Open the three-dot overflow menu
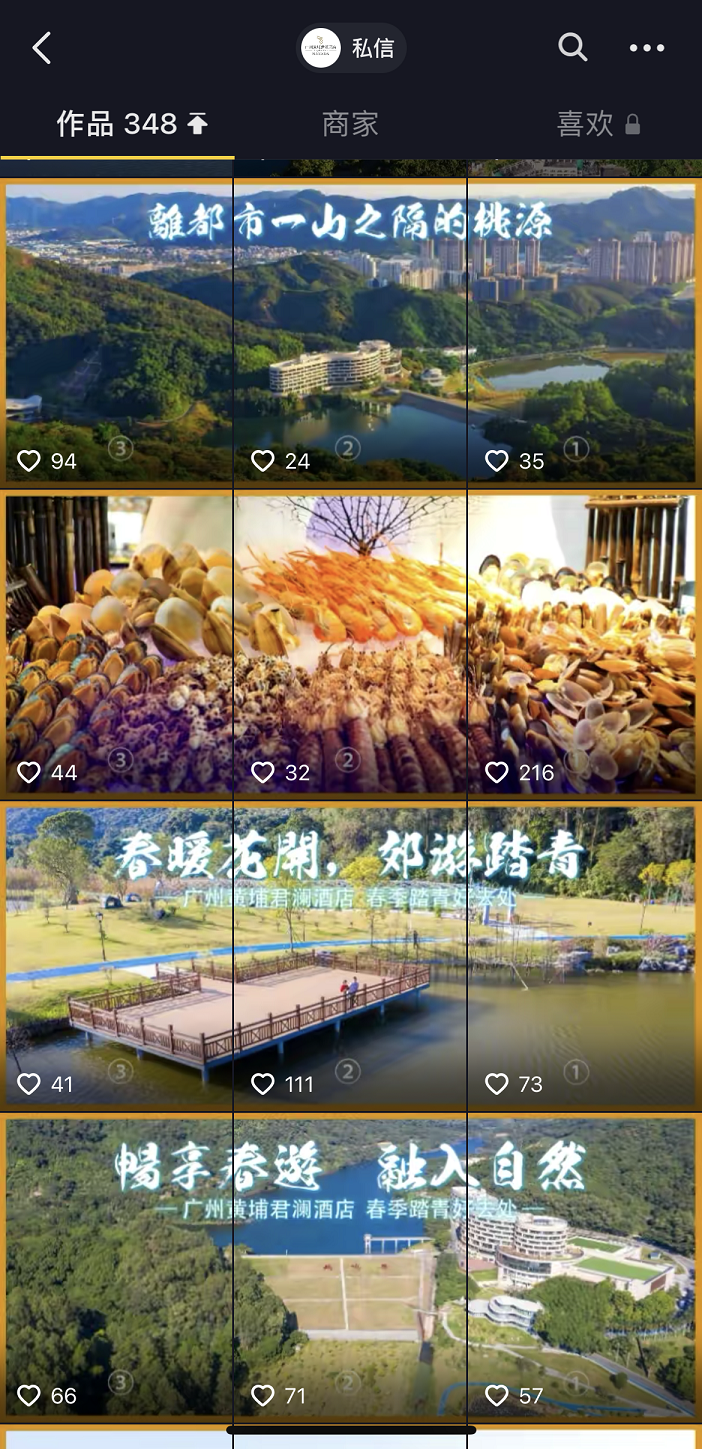The image size is (702, 1449). [647, 48]
